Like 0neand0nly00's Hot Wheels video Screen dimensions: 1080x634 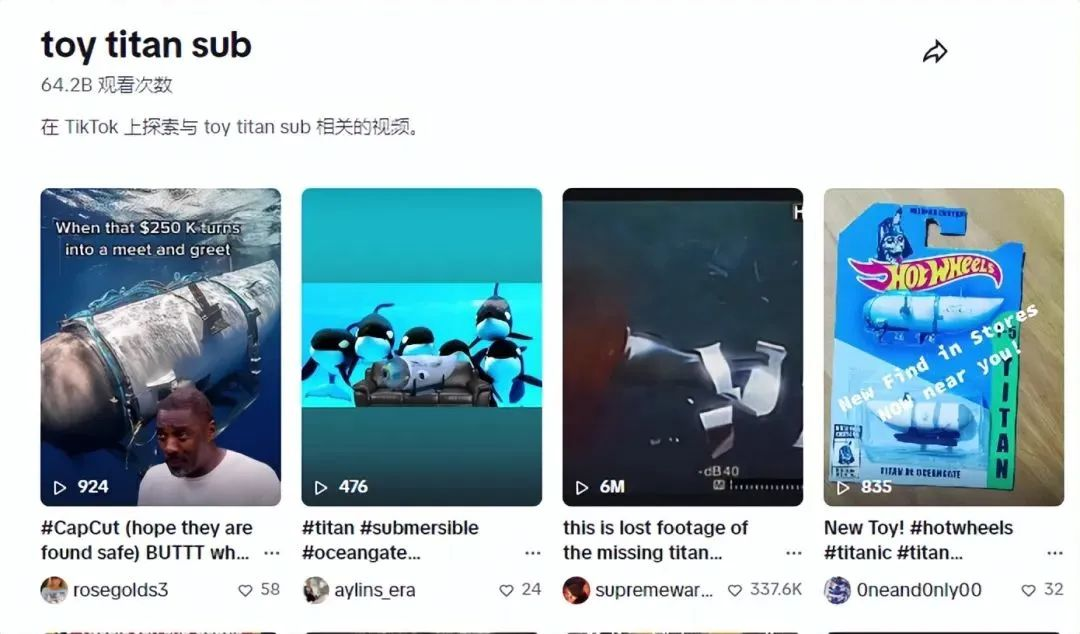[x=1028, y=590]
